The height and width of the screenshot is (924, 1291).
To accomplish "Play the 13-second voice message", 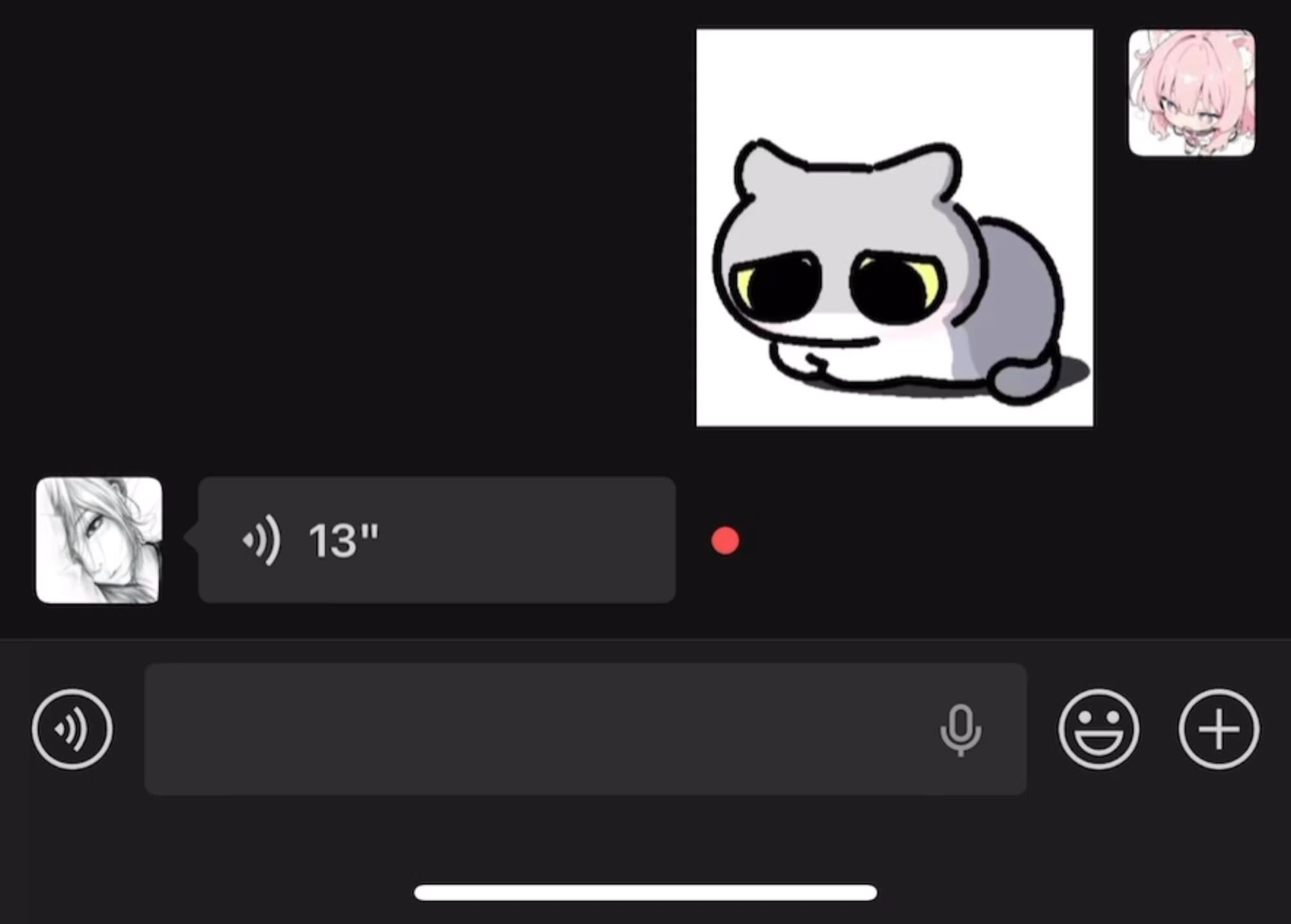I will pos(436,540).
